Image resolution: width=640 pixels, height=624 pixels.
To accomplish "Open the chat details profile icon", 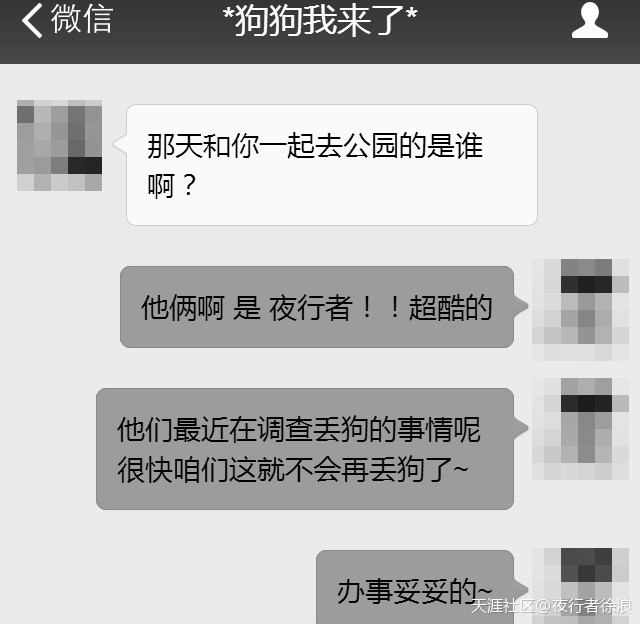I will 589,21.
